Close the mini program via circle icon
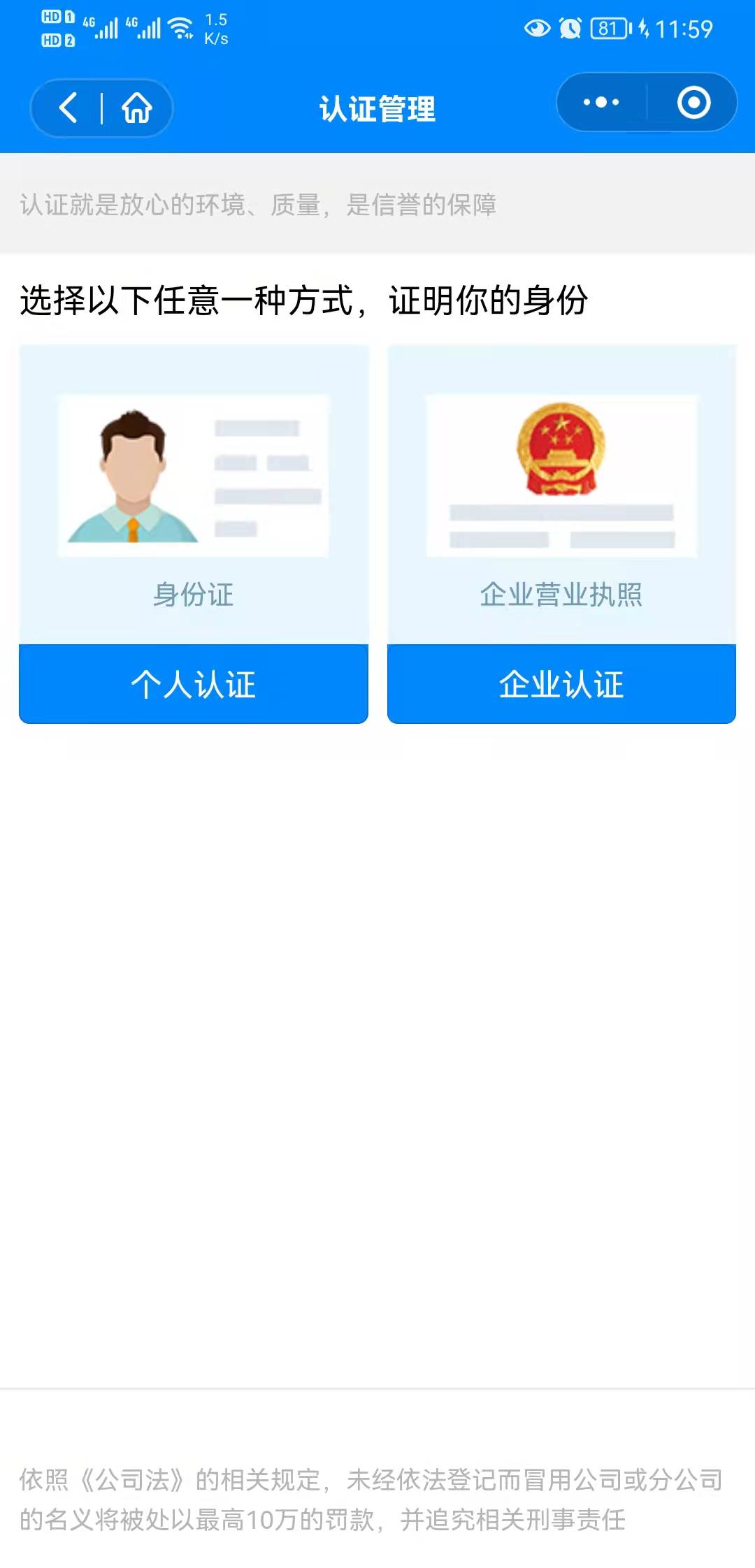This screenshot has width=755, height=1568. pos(693,103)
